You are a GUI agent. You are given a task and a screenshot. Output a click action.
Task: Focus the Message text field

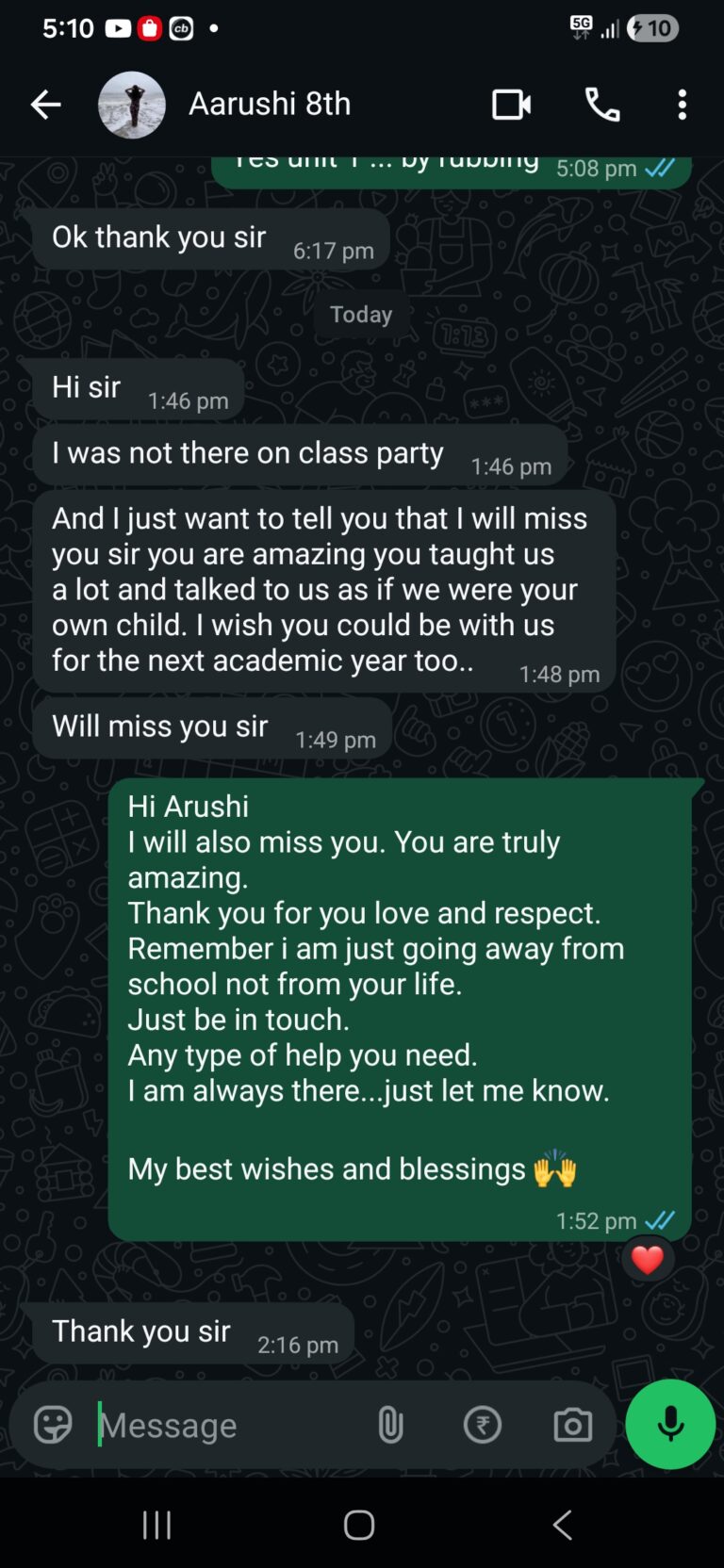tap(226, 1426)
